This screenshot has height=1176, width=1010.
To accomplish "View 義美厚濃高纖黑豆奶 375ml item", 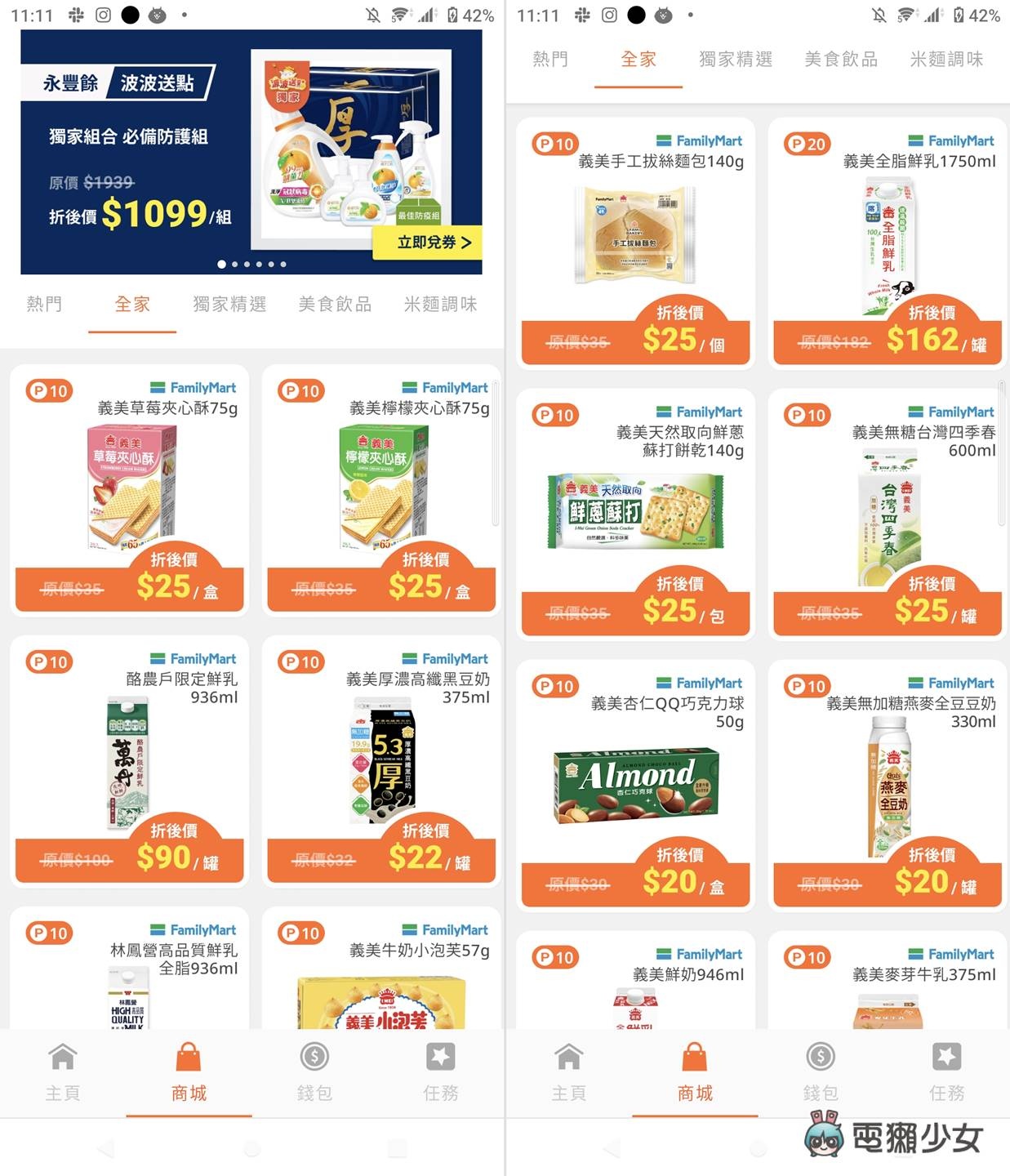I will [x=381, y=760].
